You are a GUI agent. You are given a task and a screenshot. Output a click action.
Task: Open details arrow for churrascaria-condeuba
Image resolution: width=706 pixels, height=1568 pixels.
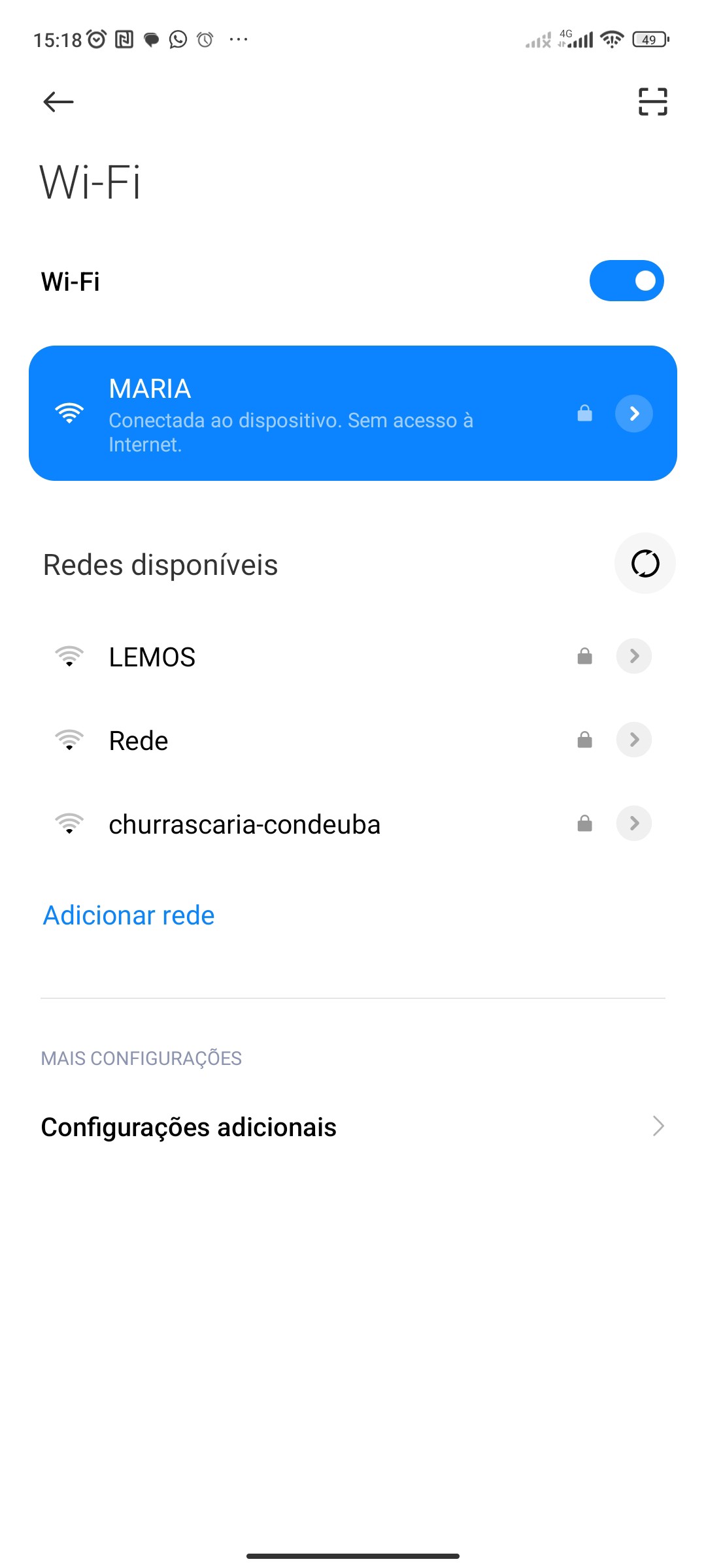click(x=633, y=823)
